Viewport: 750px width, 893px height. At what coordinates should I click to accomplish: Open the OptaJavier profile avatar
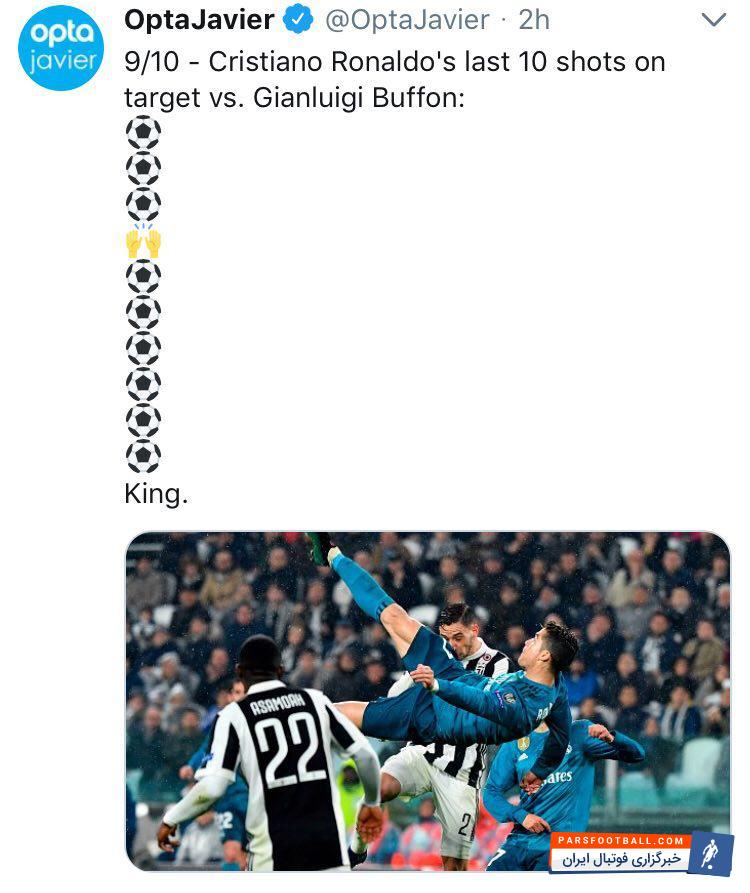click(61, 48)
